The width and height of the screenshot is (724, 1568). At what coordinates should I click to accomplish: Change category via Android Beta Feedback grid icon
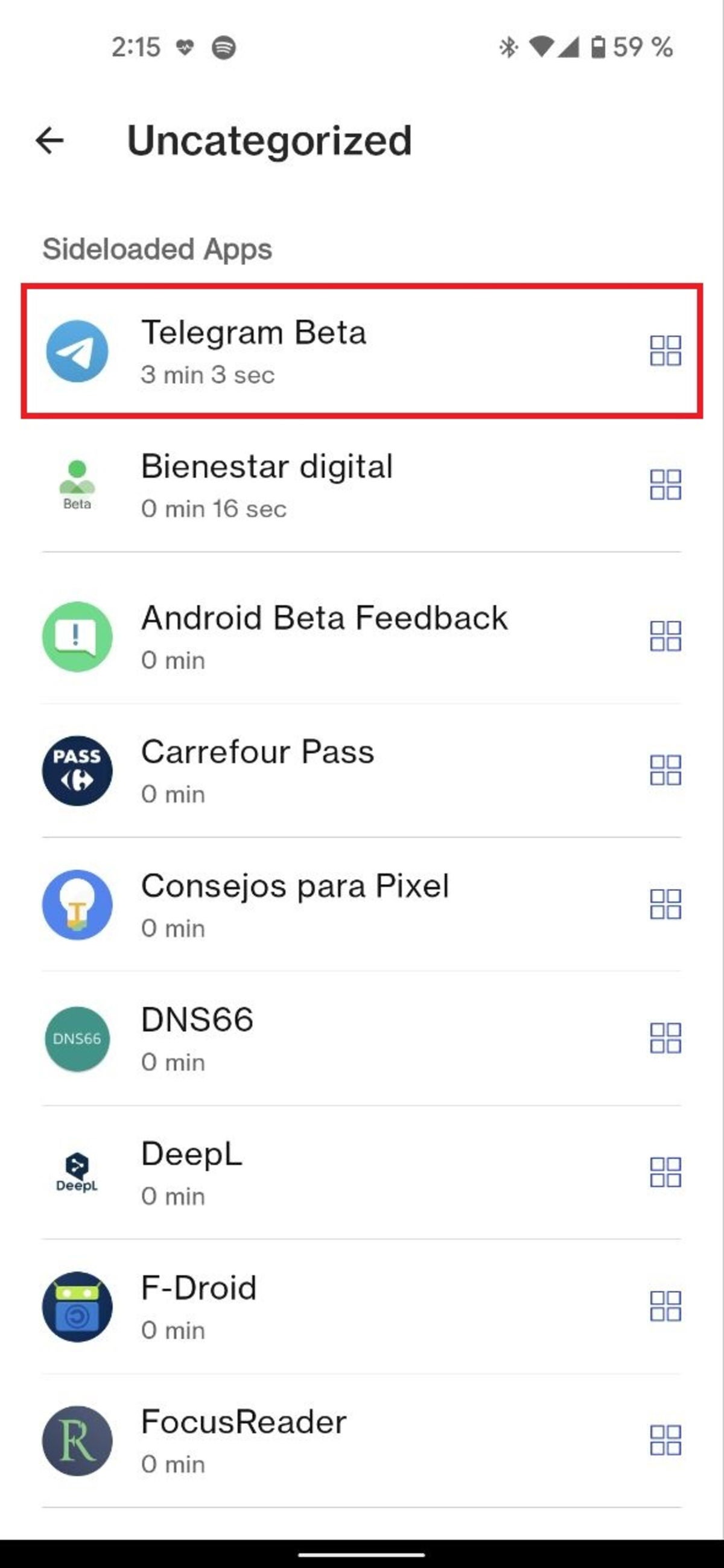pyautogui.click(x=665, y=636)
